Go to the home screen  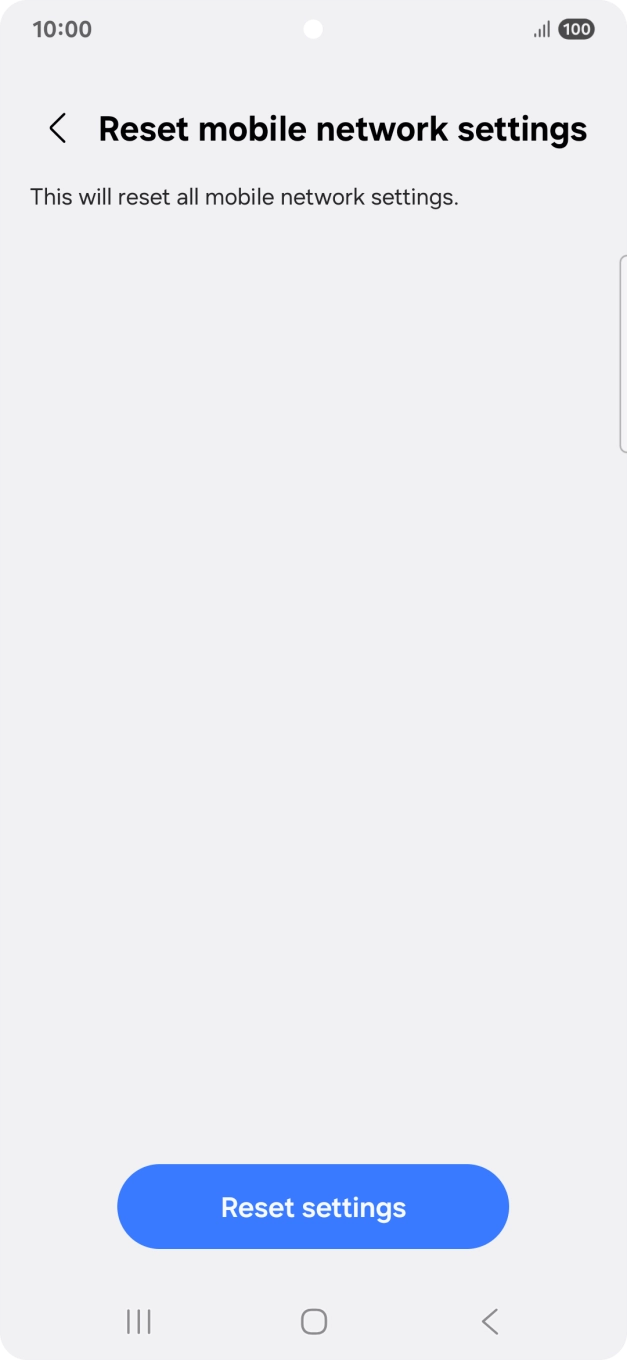pyautogui.click(x=314, y=1321)
